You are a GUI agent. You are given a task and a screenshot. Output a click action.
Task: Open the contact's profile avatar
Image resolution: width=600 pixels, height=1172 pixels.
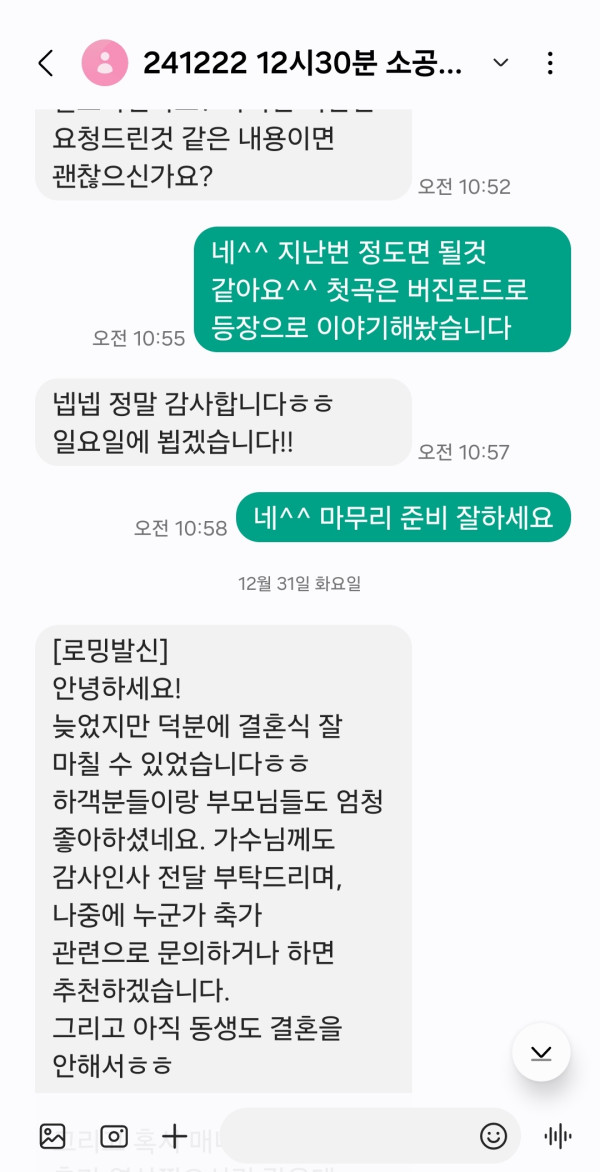[105, 64]
